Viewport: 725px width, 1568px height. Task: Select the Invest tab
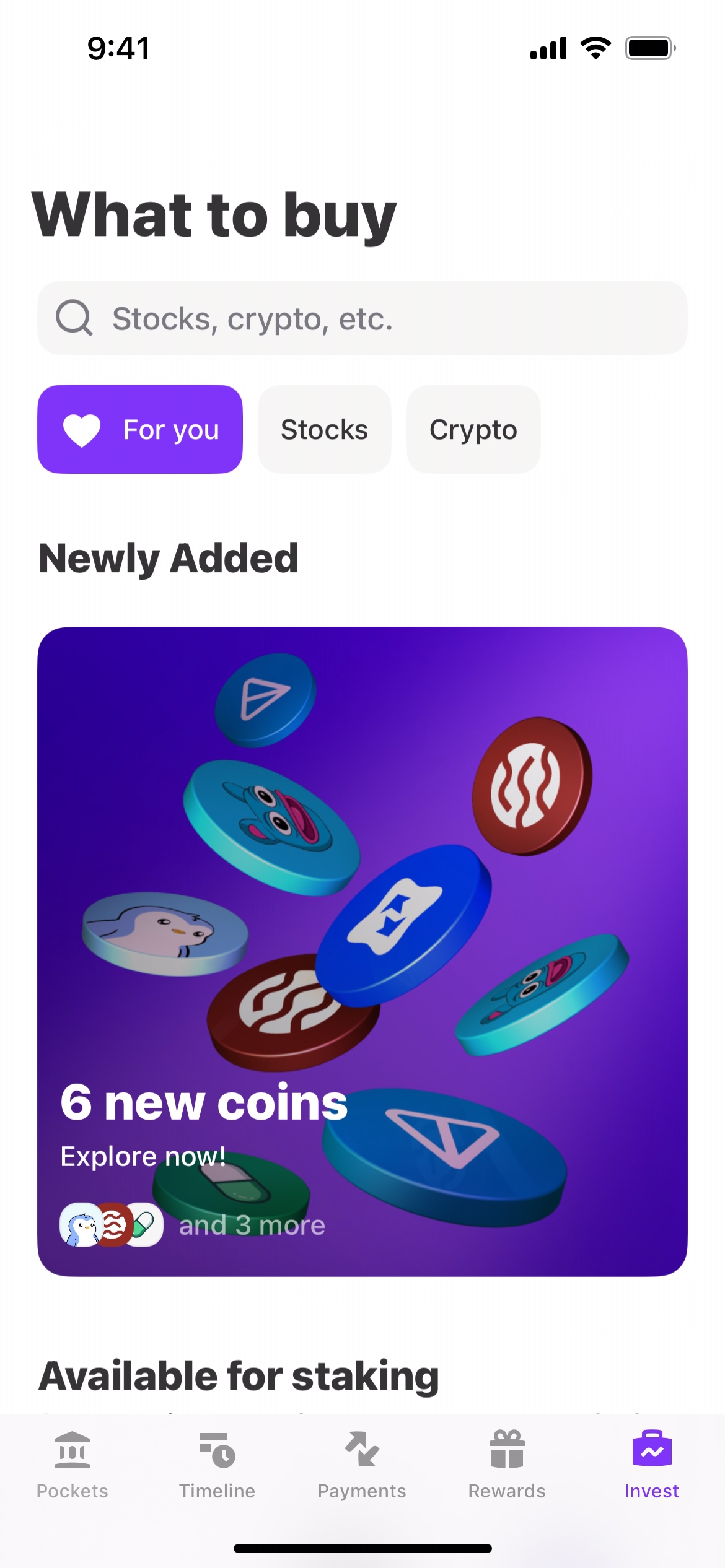pos(652,1464)
